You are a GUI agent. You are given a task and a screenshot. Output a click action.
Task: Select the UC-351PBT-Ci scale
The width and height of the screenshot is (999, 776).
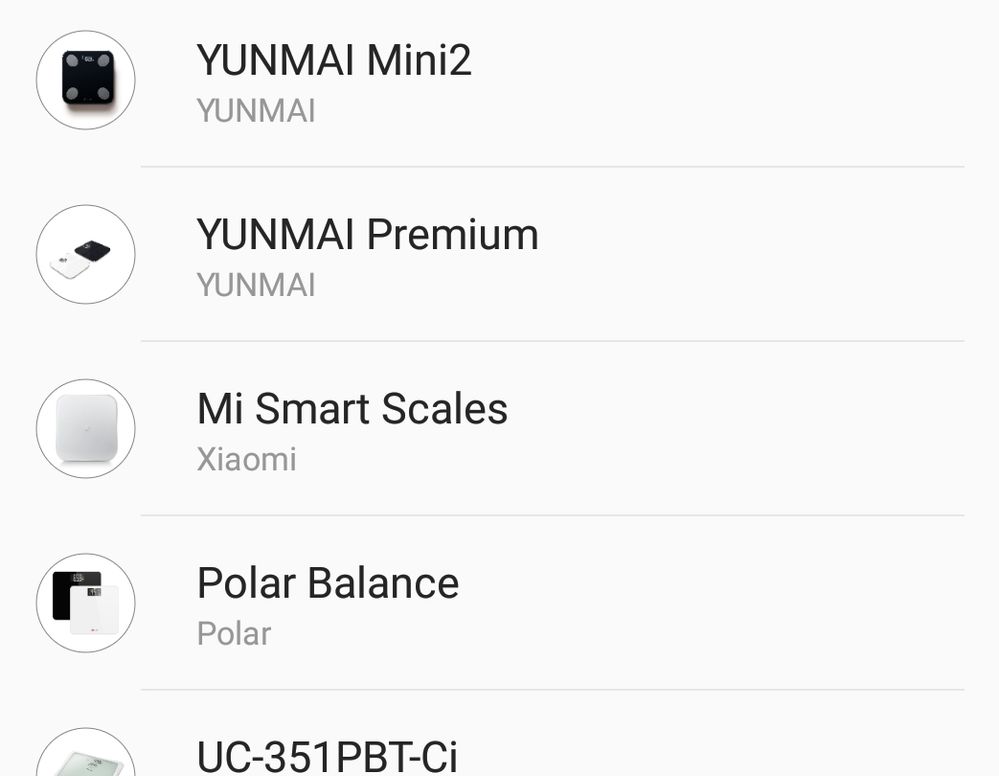point(327,755)
